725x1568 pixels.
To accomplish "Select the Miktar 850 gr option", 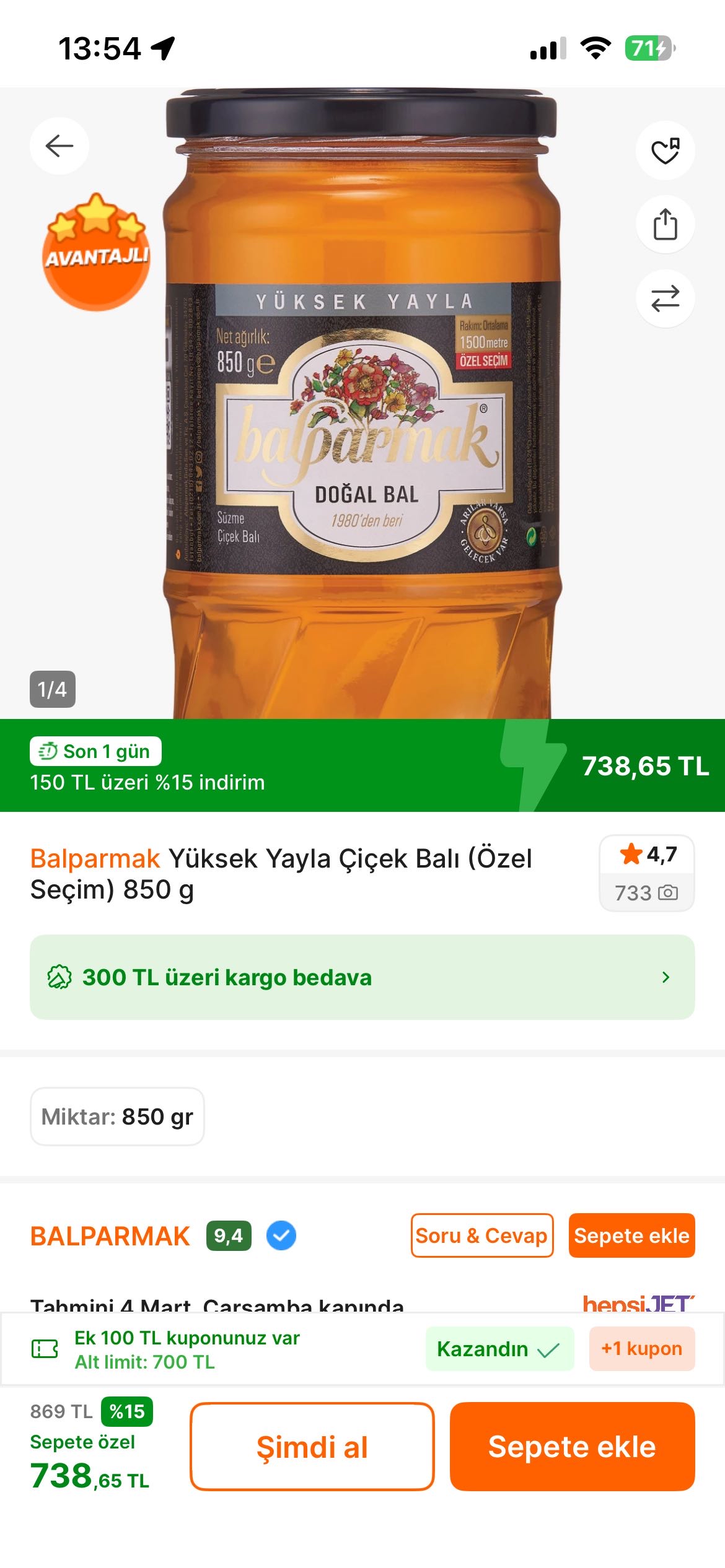I will tap(117, 1116).
